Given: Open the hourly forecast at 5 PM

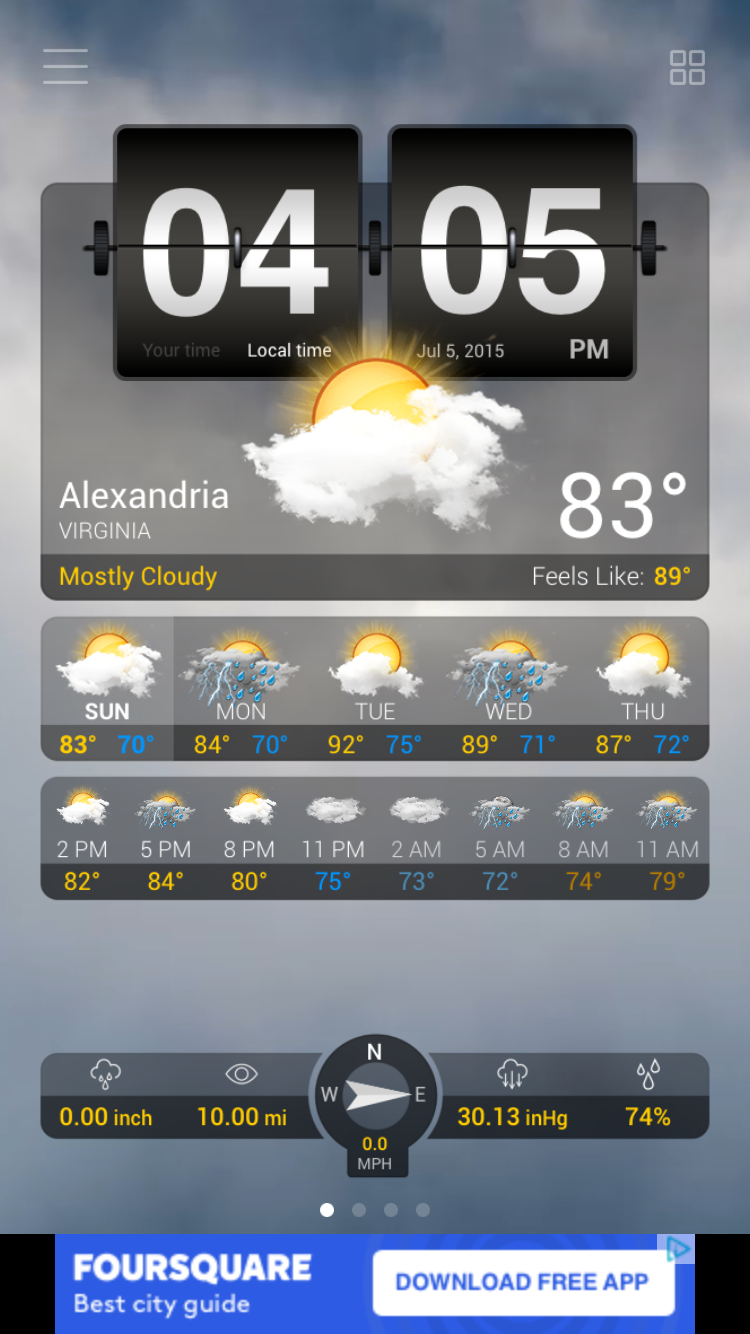Looking at the screenshot, I should (166, 838).
